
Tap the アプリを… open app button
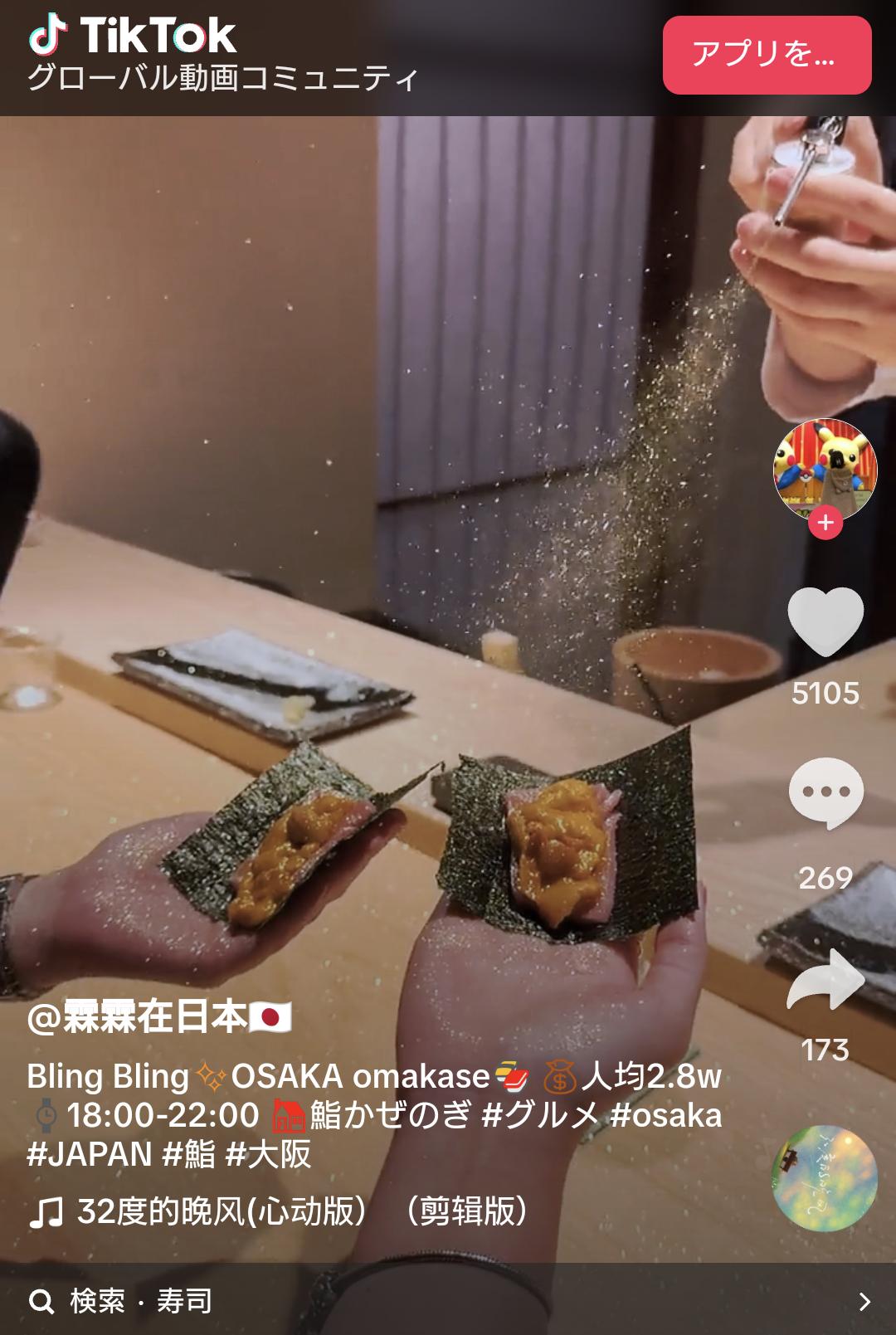click(x=766, y=55)
